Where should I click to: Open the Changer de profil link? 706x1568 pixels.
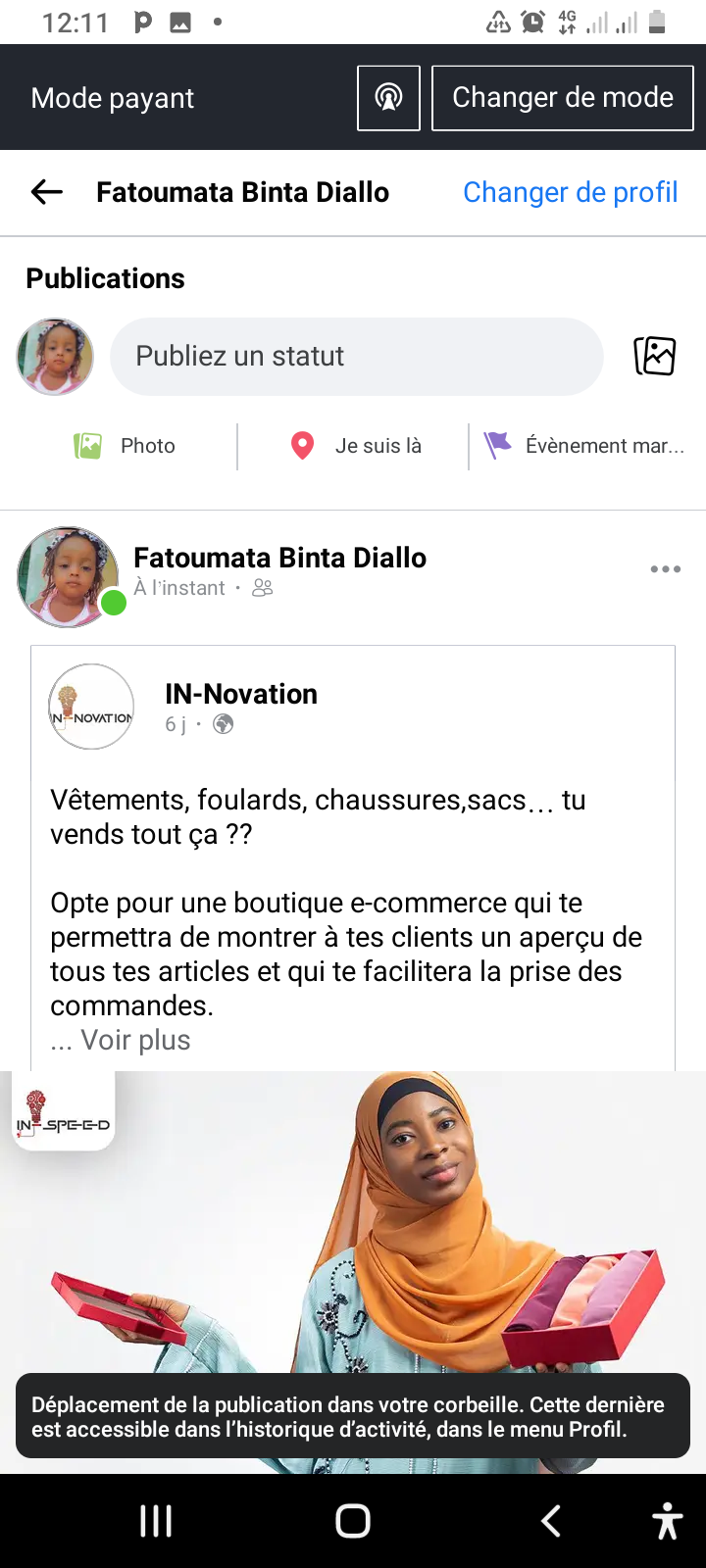pos(570,192)
